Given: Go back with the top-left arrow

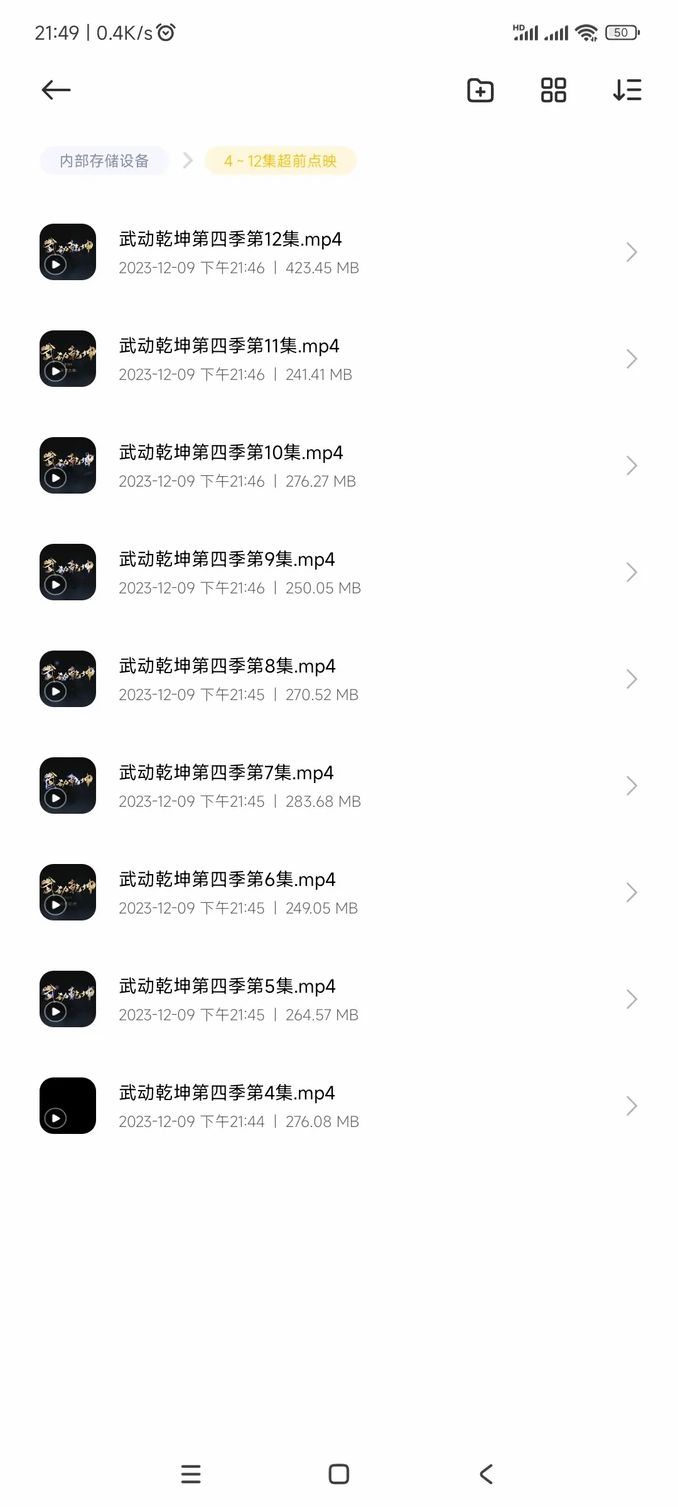Looking at the screenshot, I should tap(56, 90).
